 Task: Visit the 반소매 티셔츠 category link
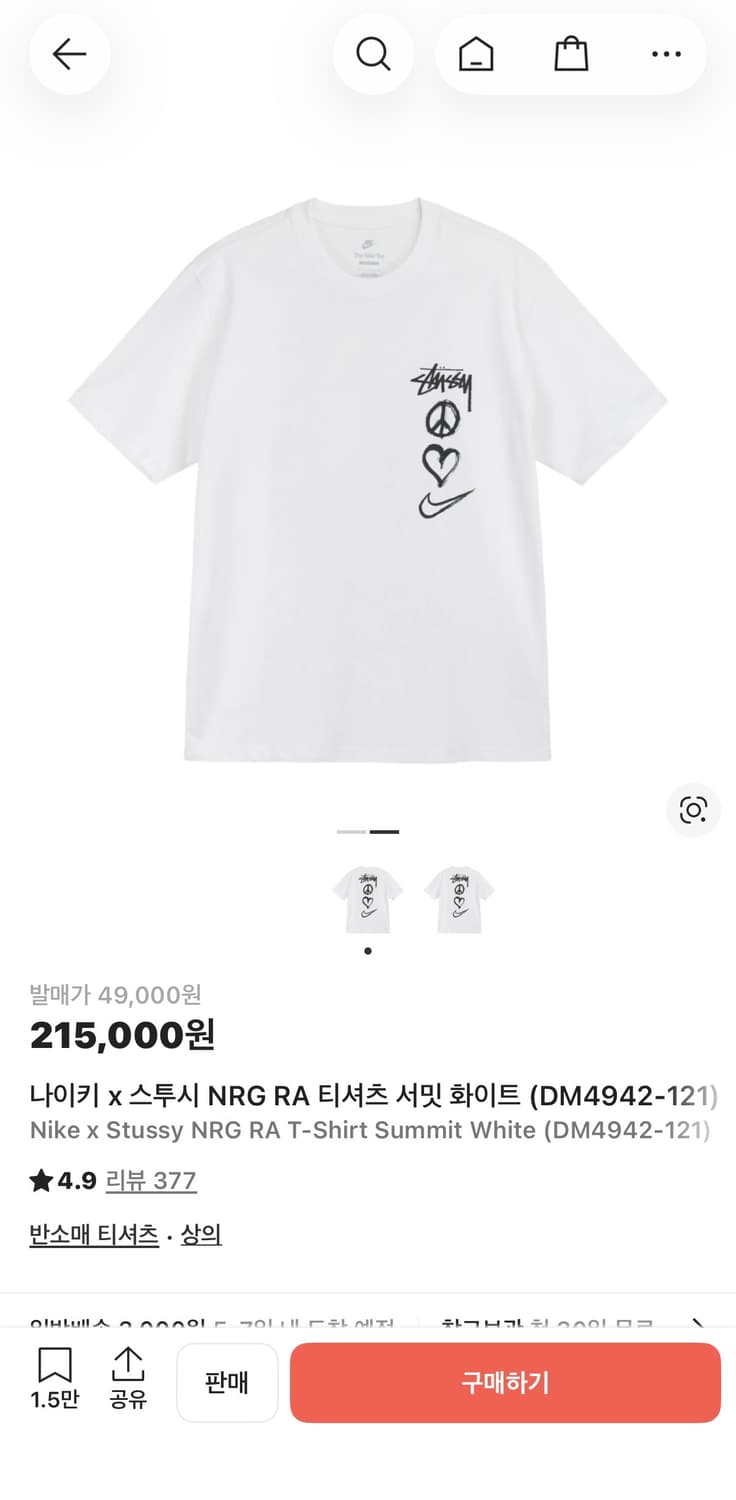[x=93, y=1234]
